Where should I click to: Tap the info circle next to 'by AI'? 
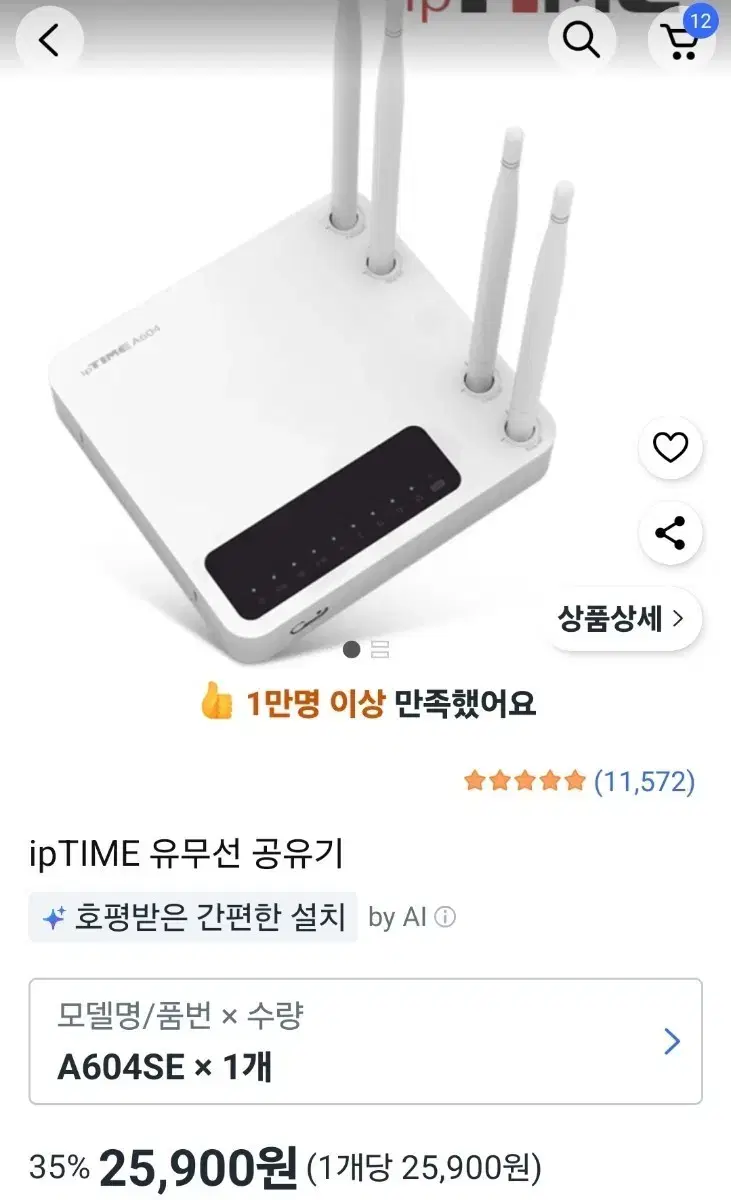click(443, 918)
